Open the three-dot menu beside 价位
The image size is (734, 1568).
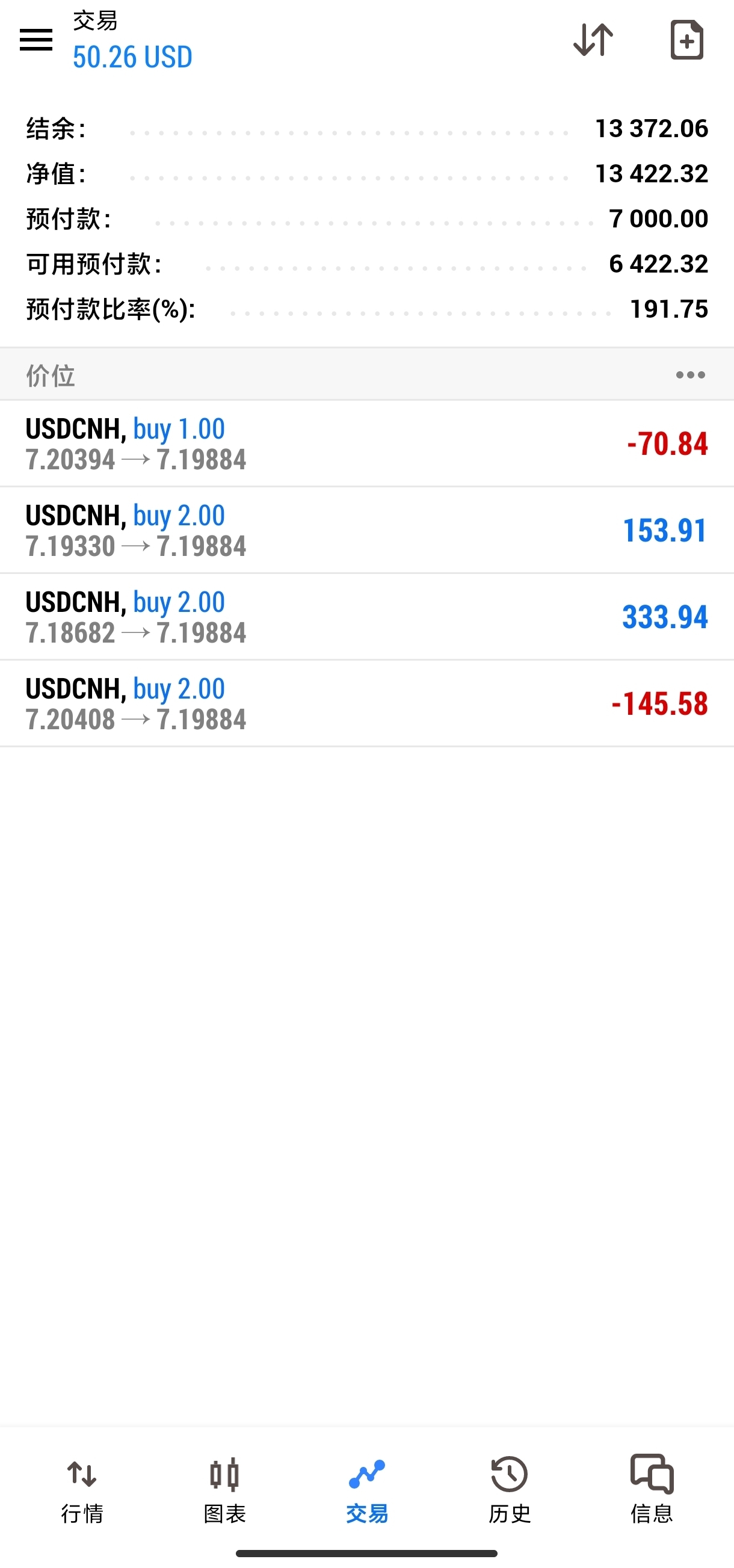[690, 375]
